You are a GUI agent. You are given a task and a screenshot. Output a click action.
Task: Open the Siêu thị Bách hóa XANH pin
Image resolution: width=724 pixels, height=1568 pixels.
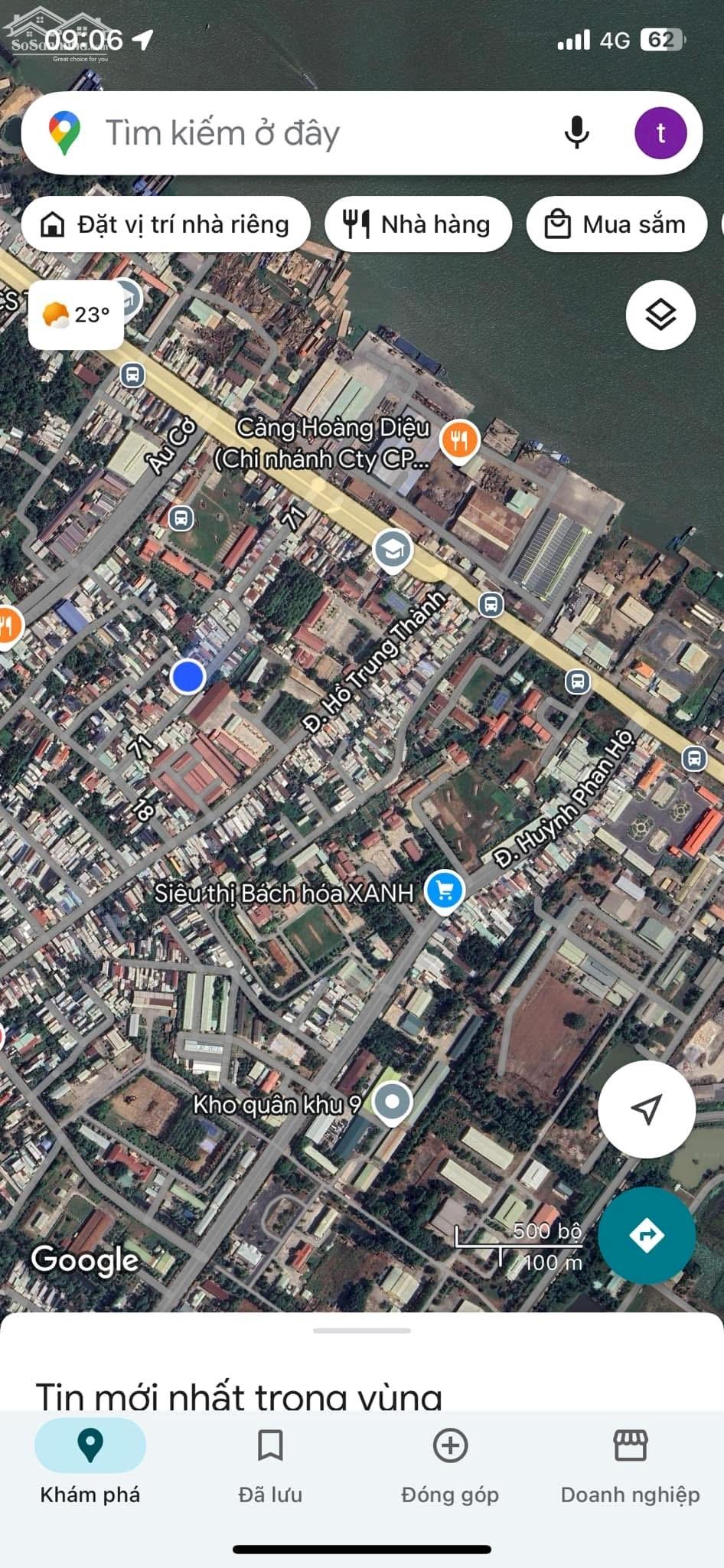(445, 892)
